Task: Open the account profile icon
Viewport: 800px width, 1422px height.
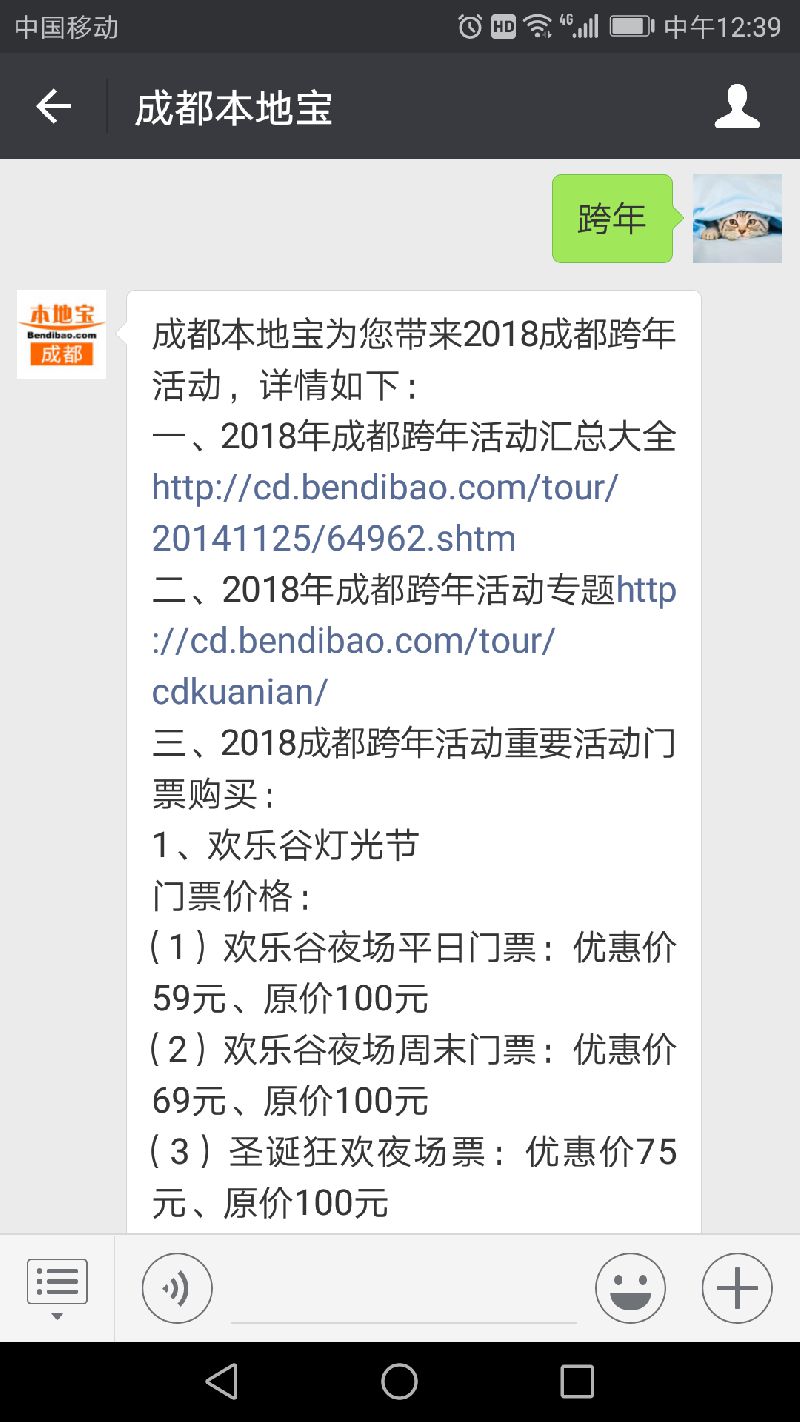Action: tap(737, 107)
